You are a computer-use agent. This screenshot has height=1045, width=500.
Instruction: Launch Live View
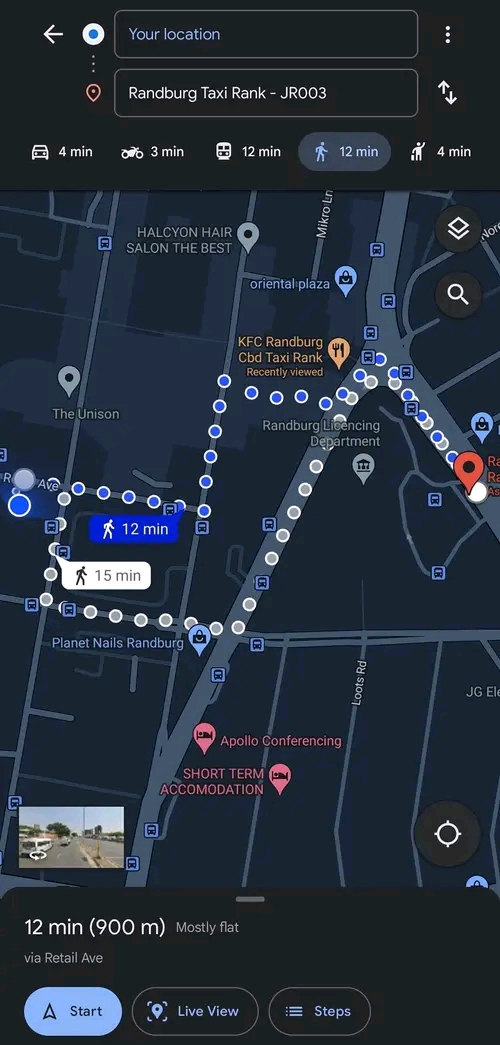(195, 1011)
